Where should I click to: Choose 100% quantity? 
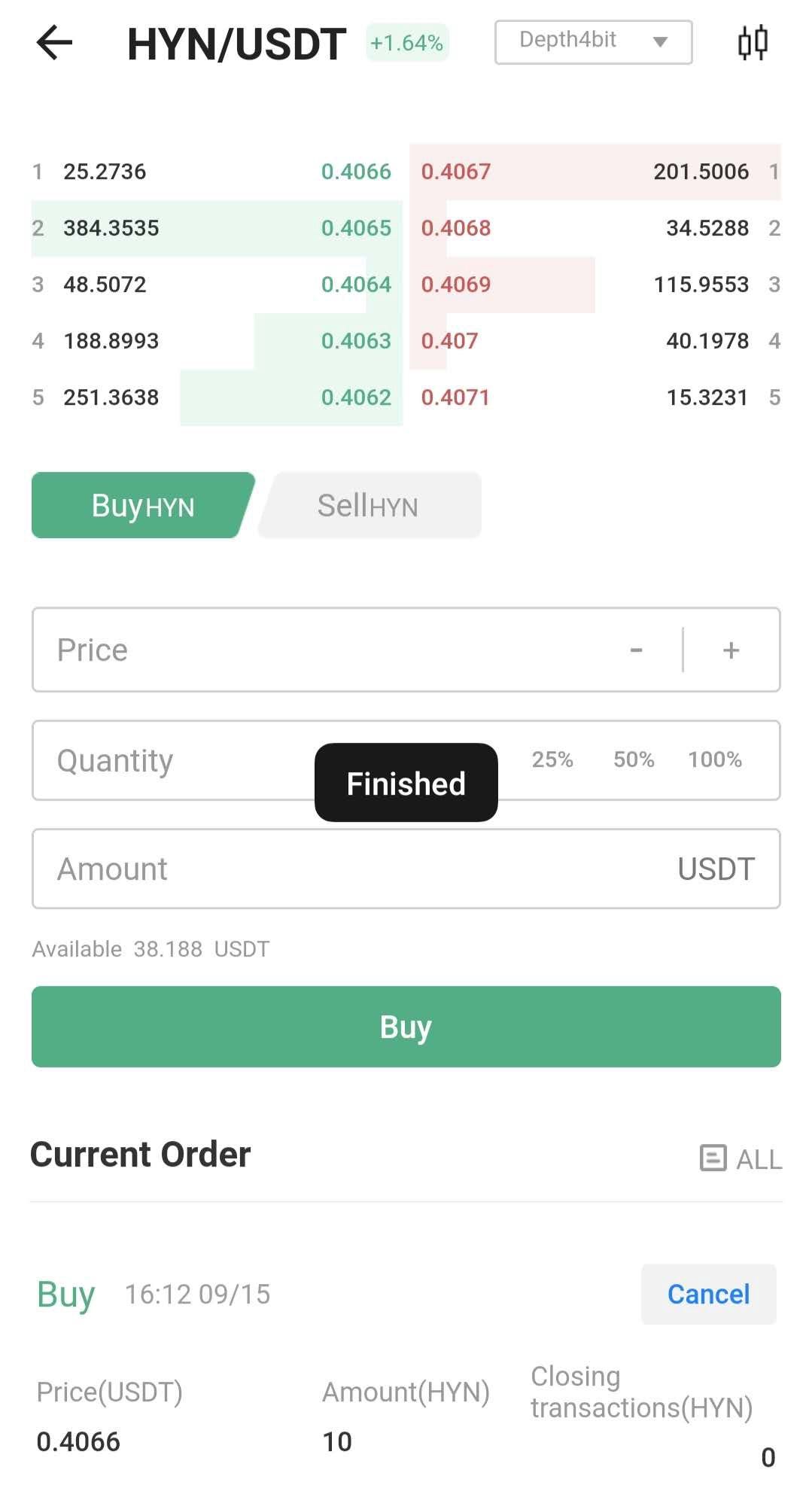(x=715, y=759)
